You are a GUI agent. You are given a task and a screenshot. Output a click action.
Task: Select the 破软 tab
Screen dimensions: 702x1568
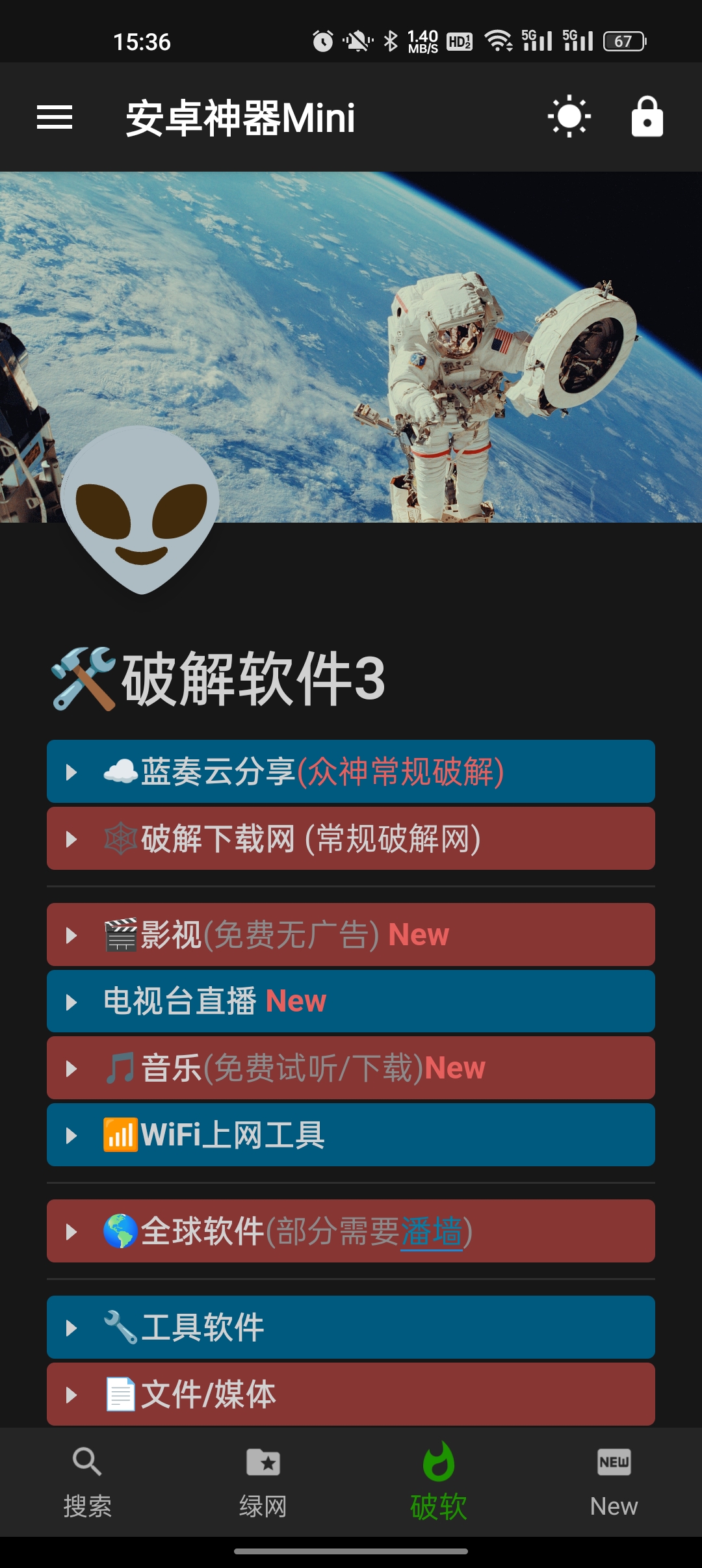coord(439,1482)
